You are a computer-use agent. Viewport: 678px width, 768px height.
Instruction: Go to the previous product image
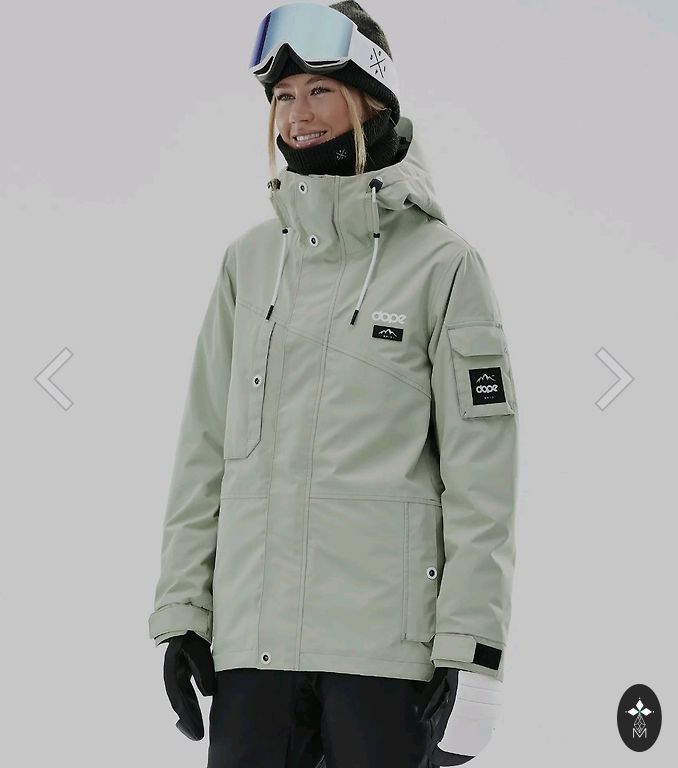tap(55, 379)
